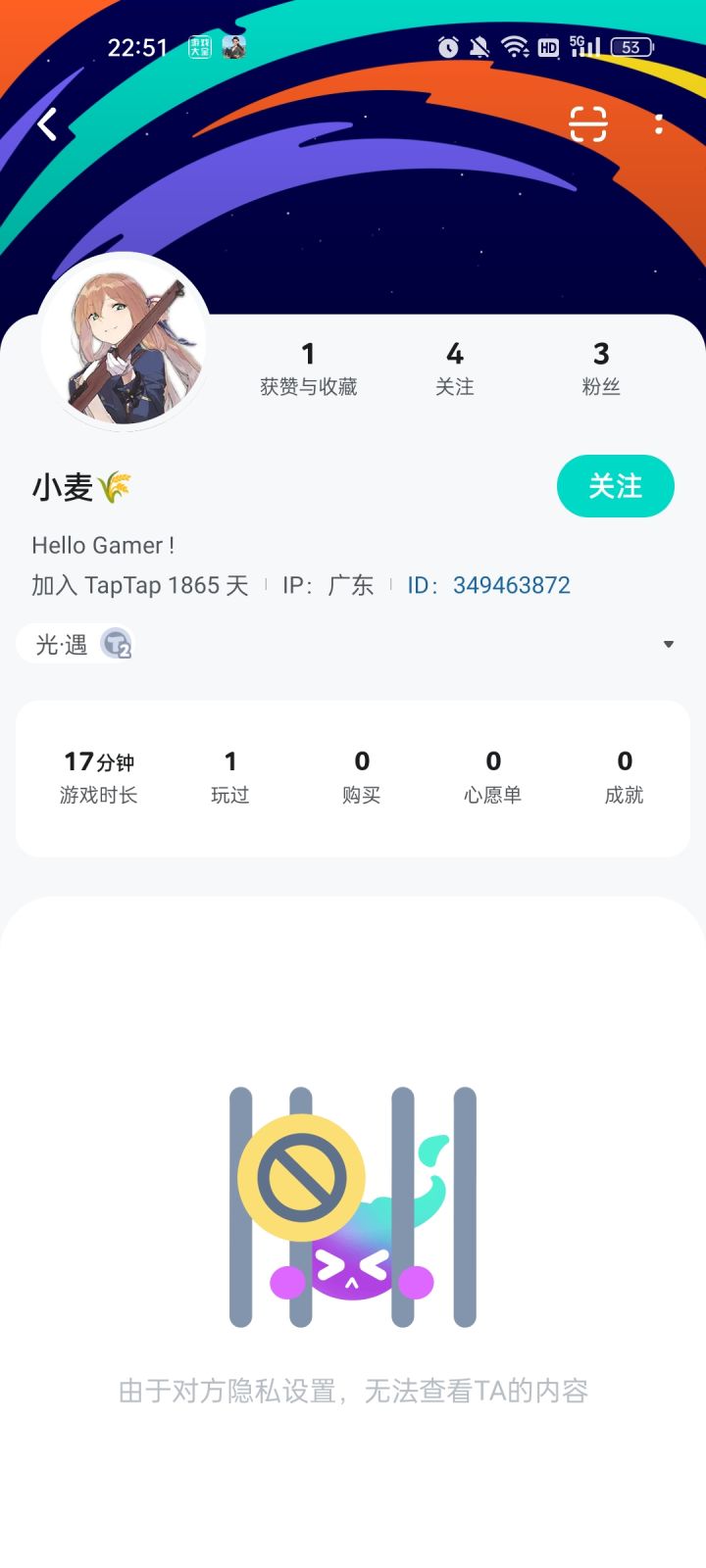Tap the T2 badge next to 光·遇
This screenshot has width=706, height=1568.
(117, 644)
